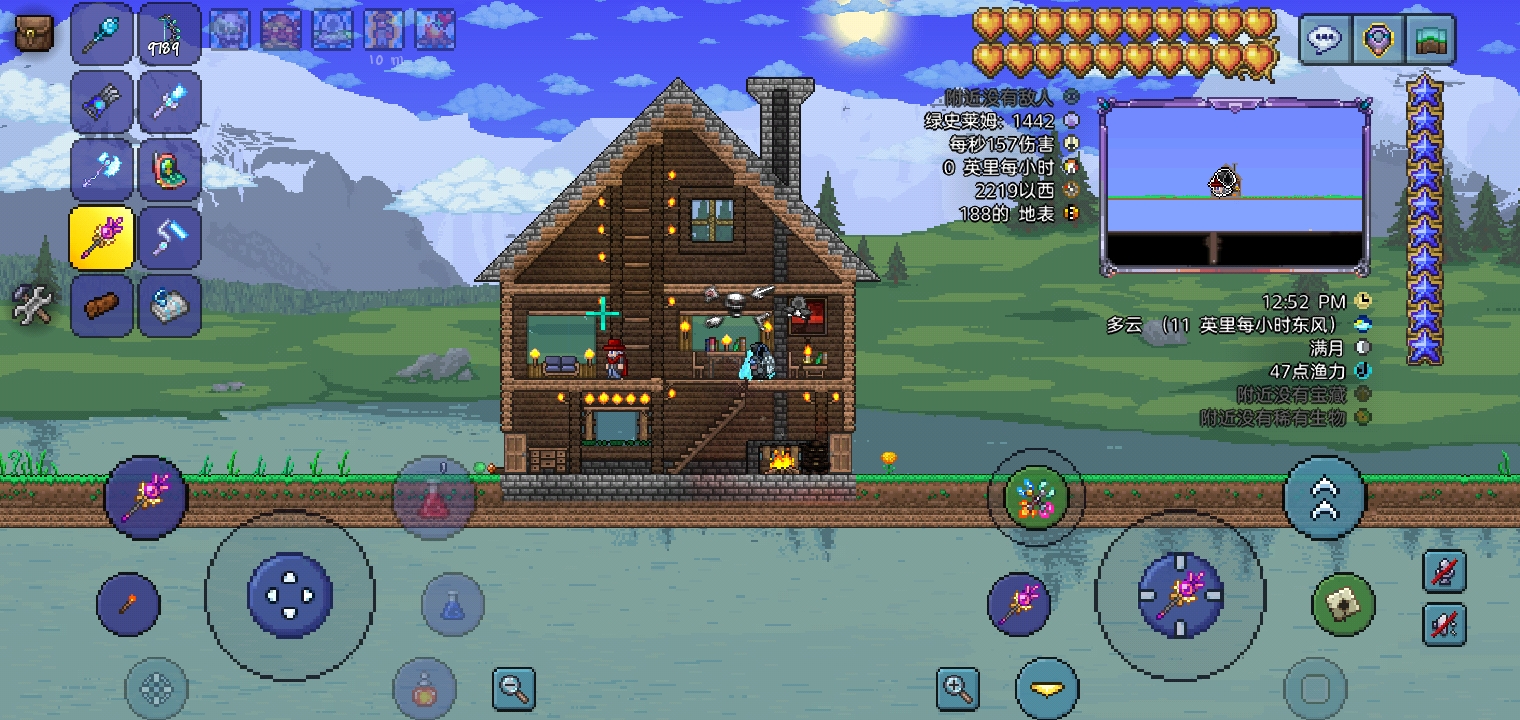Select the hotbar slot showing 9789
The image size is (1520, 720).
pyautogui.click(x=169, y=35)
